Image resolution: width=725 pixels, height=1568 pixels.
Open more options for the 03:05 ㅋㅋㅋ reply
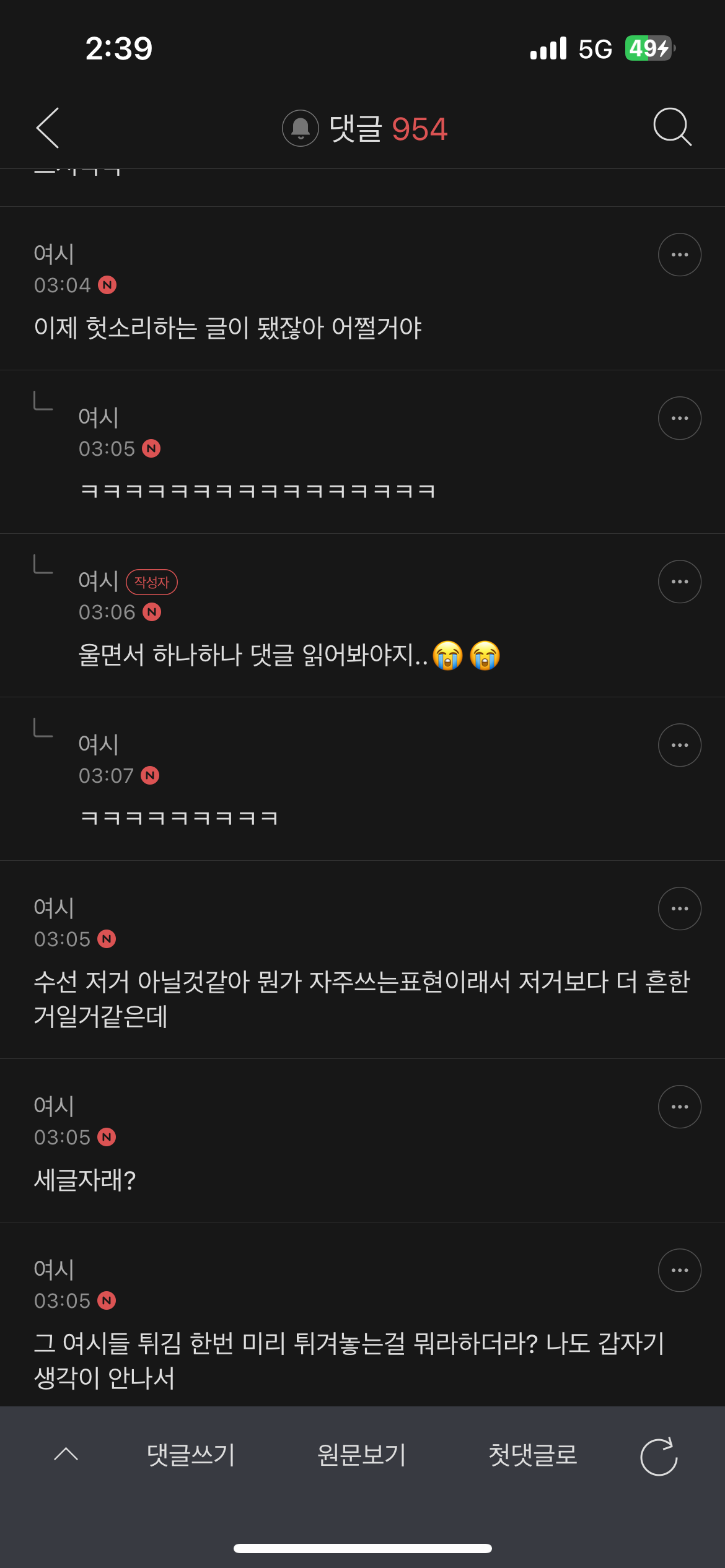click(x=679, y=418)
